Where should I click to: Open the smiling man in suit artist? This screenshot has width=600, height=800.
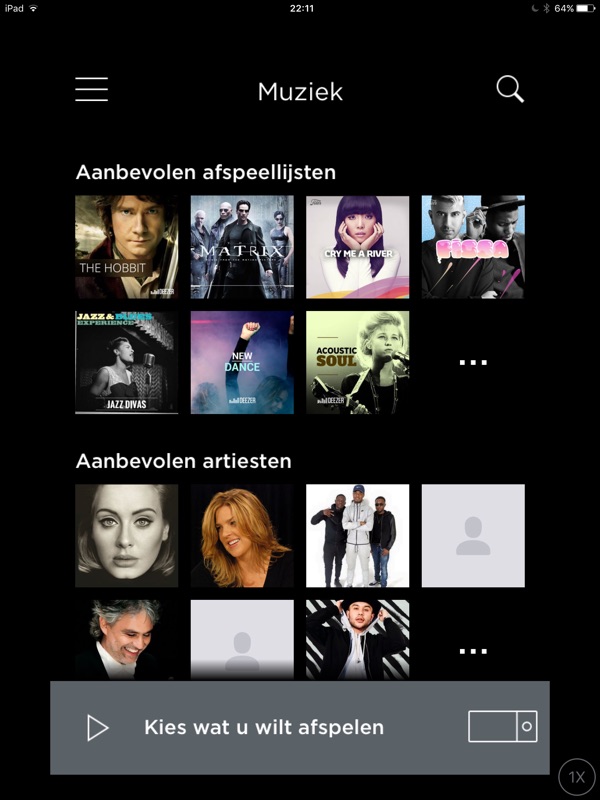point(127,640)
